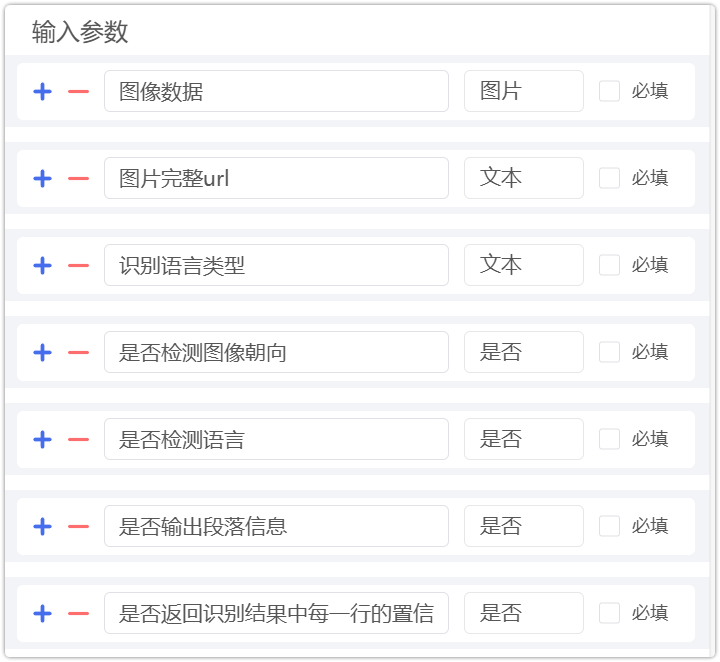The image size is (720, 662).
Task: Add a parameter after 图像数据 row
Action: 42,92
